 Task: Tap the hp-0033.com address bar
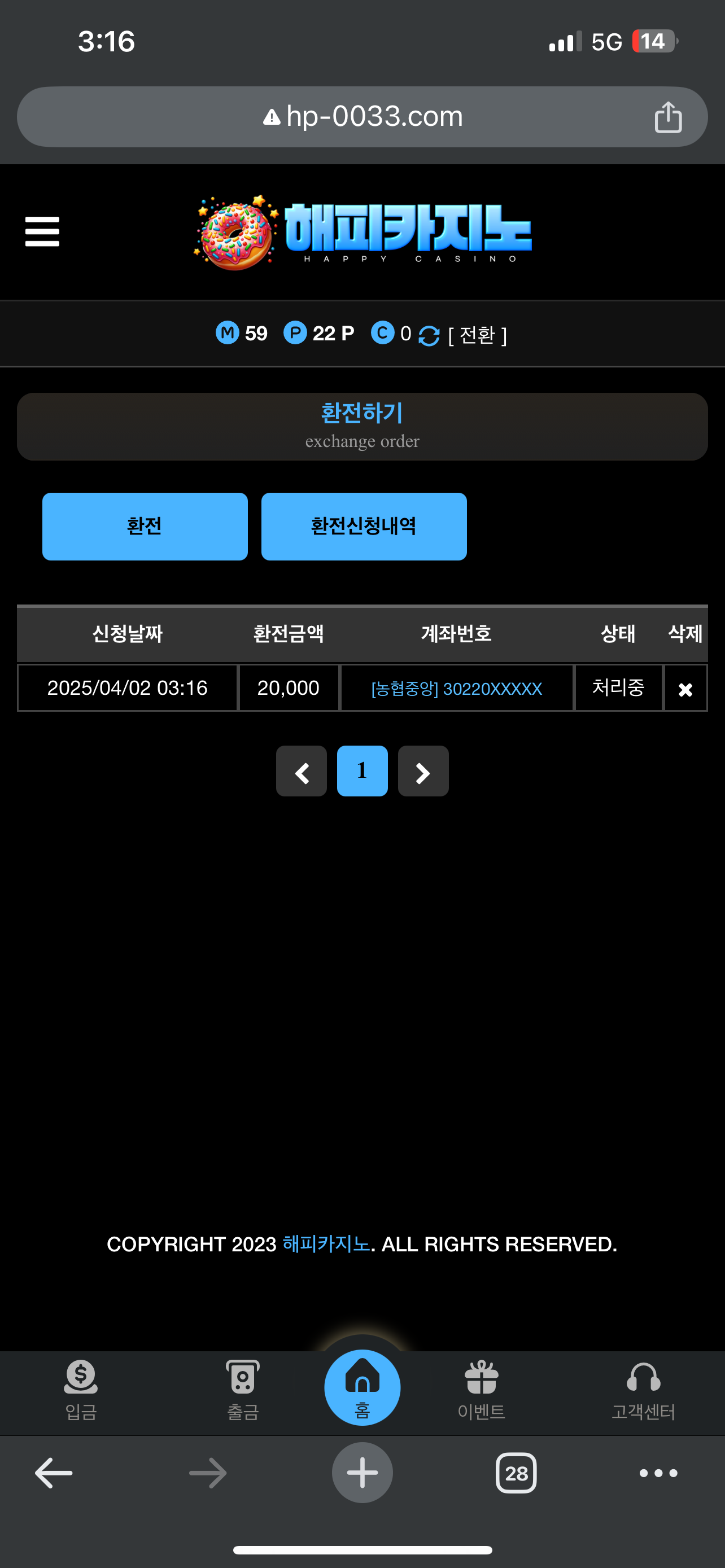pos(362,117)
